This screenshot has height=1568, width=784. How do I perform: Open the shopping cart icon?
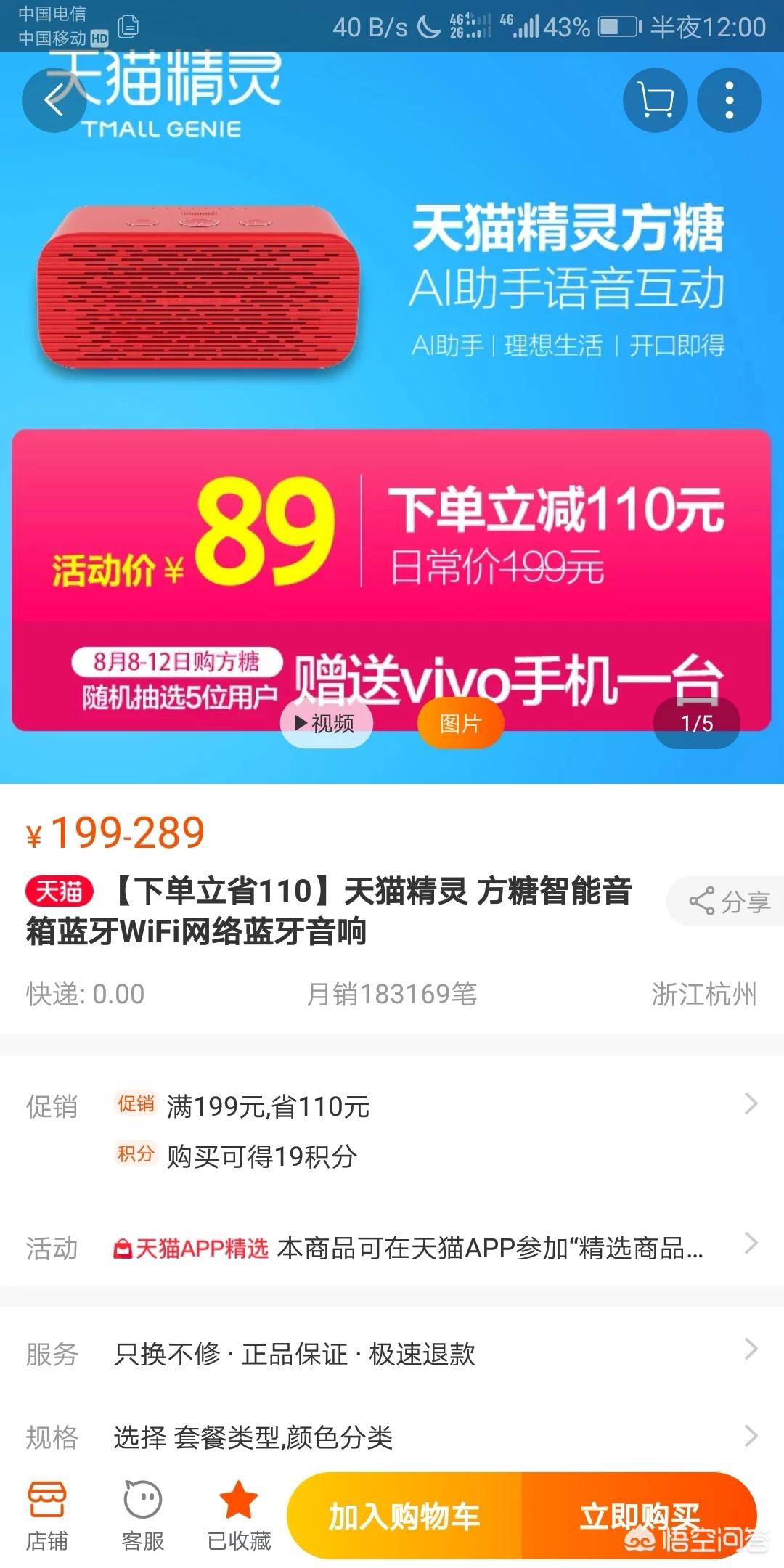click(655, 100)
